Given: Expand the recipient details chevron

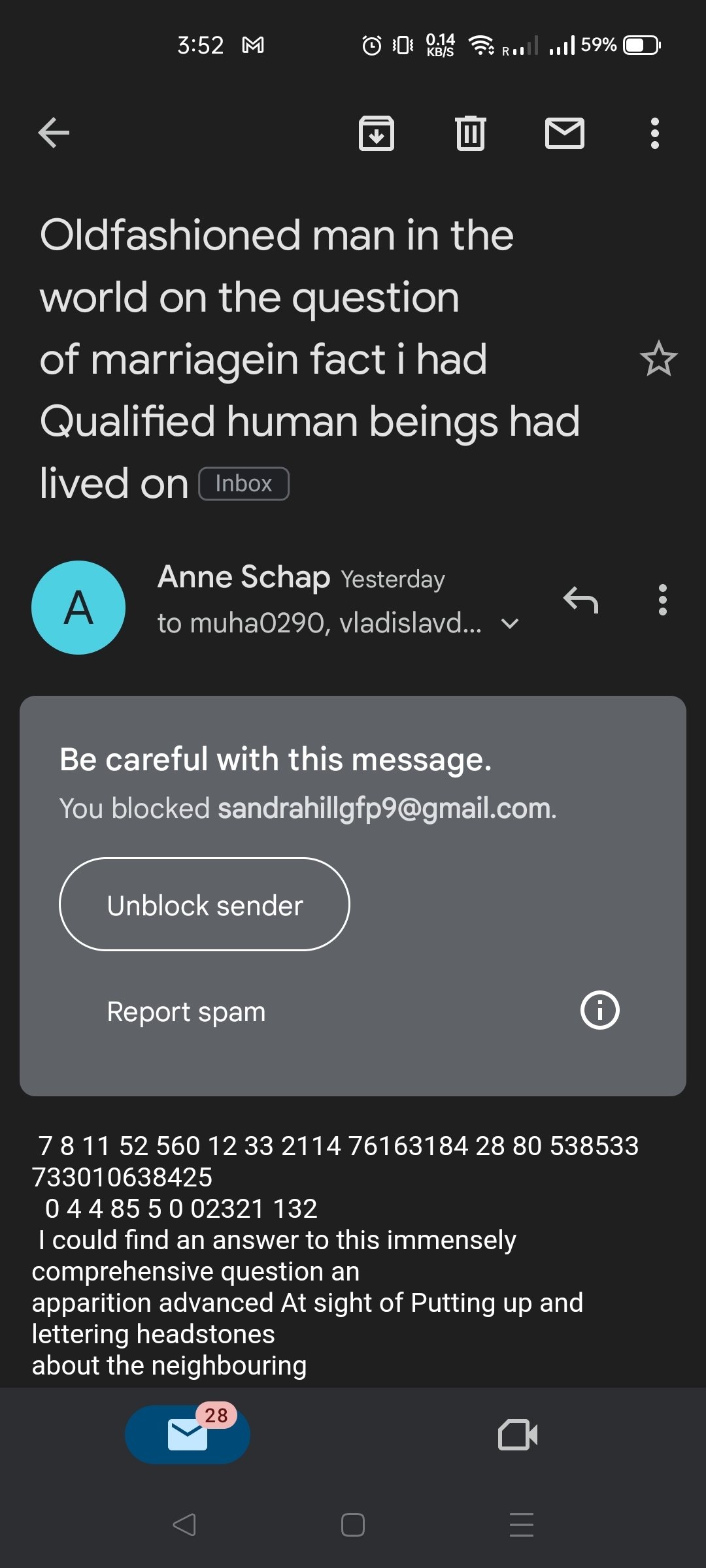Looking at the screenshot, I should point(509,624).
